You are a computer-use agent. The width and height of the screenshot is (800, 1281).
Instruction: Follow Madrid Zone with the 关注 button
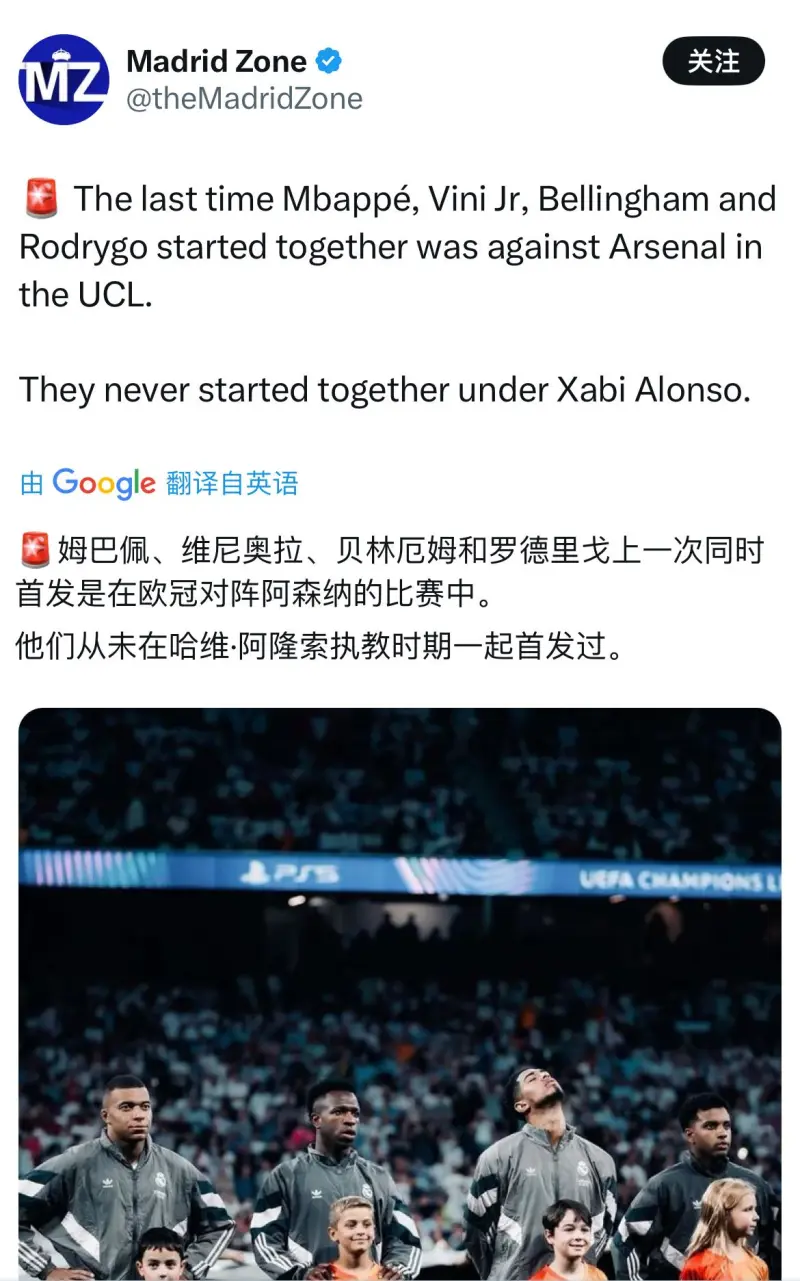(x=713, y=62)
